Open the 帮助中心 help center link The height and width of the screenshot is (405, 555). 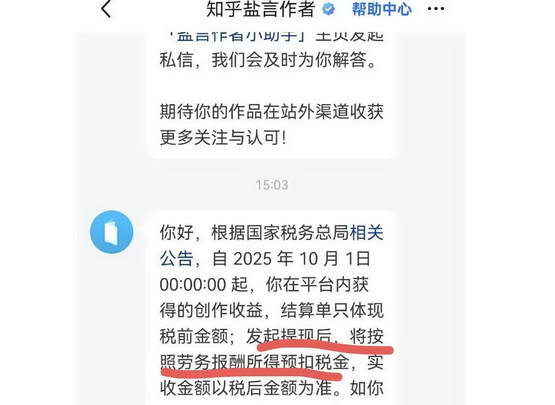pyautogui.click(x=381, y=9)
